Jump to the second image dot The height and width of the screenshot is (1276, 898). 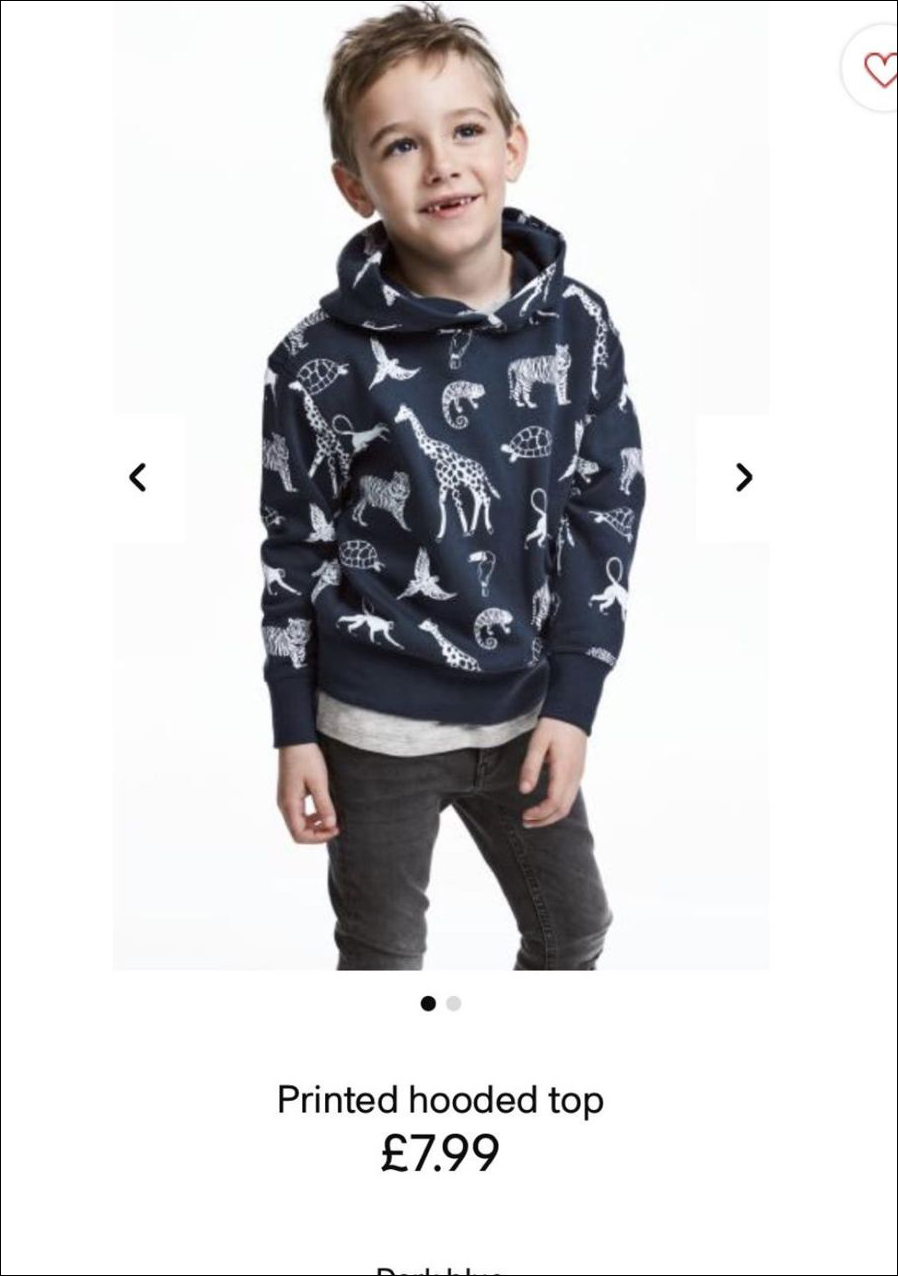pyautogui.click(x=454, y=1004)
